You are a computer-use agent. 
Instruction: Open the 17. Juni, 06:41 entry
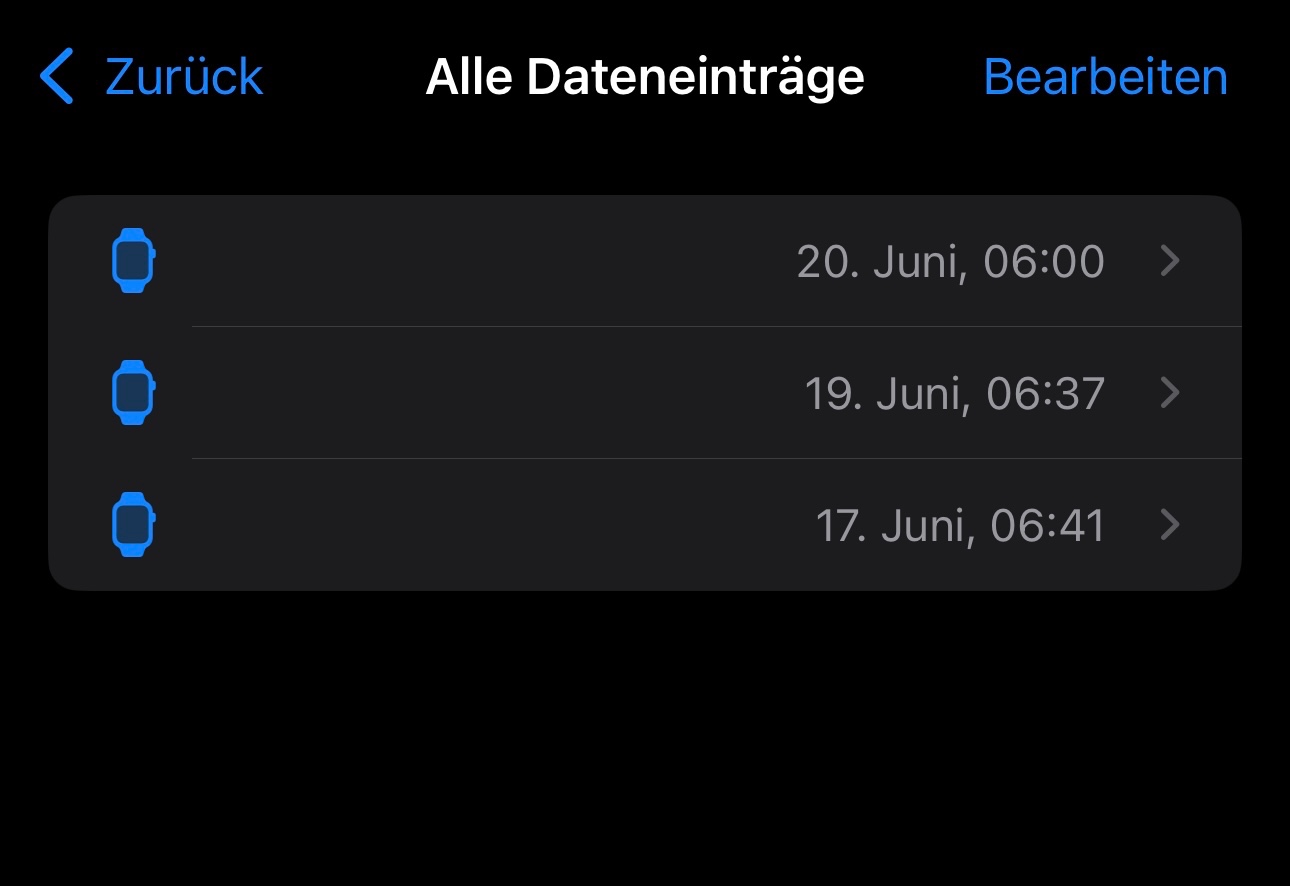(645, 525)
